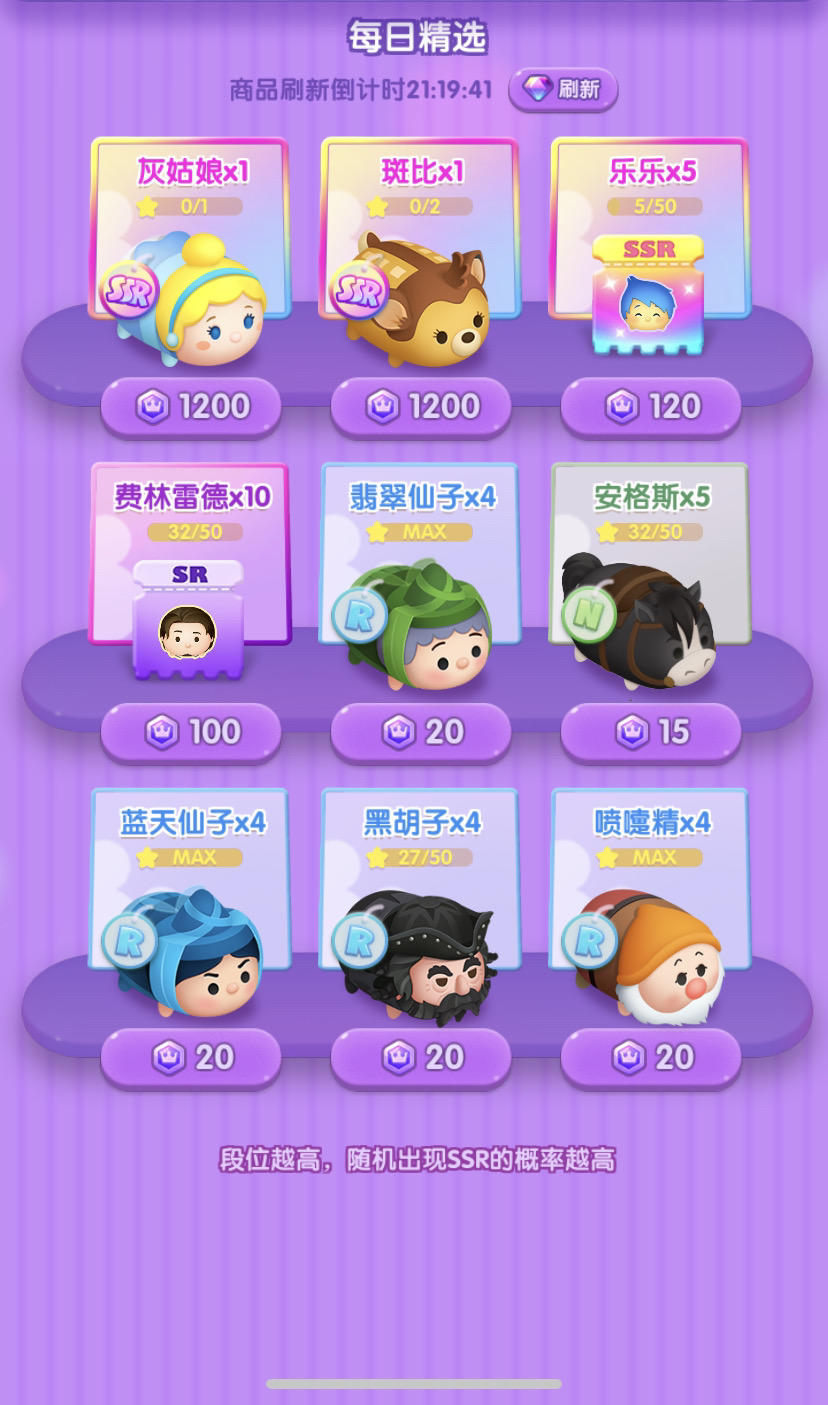
Task: Purchase 蓝天仙子x4 for 20
Action: pos(191,1057)
